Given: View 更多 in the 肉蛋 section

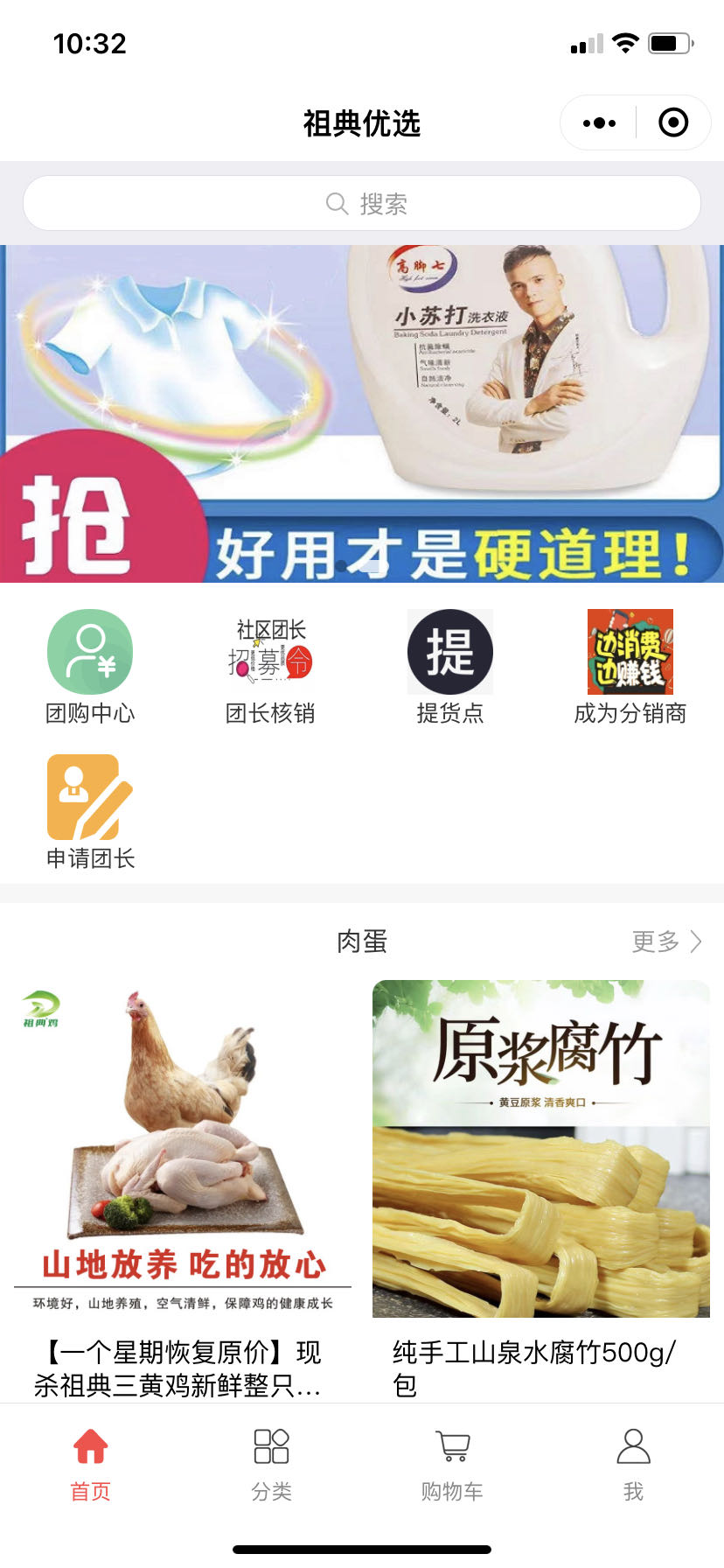Looking at the screenshot, I should pyautogui.click(x=665, y=941).
